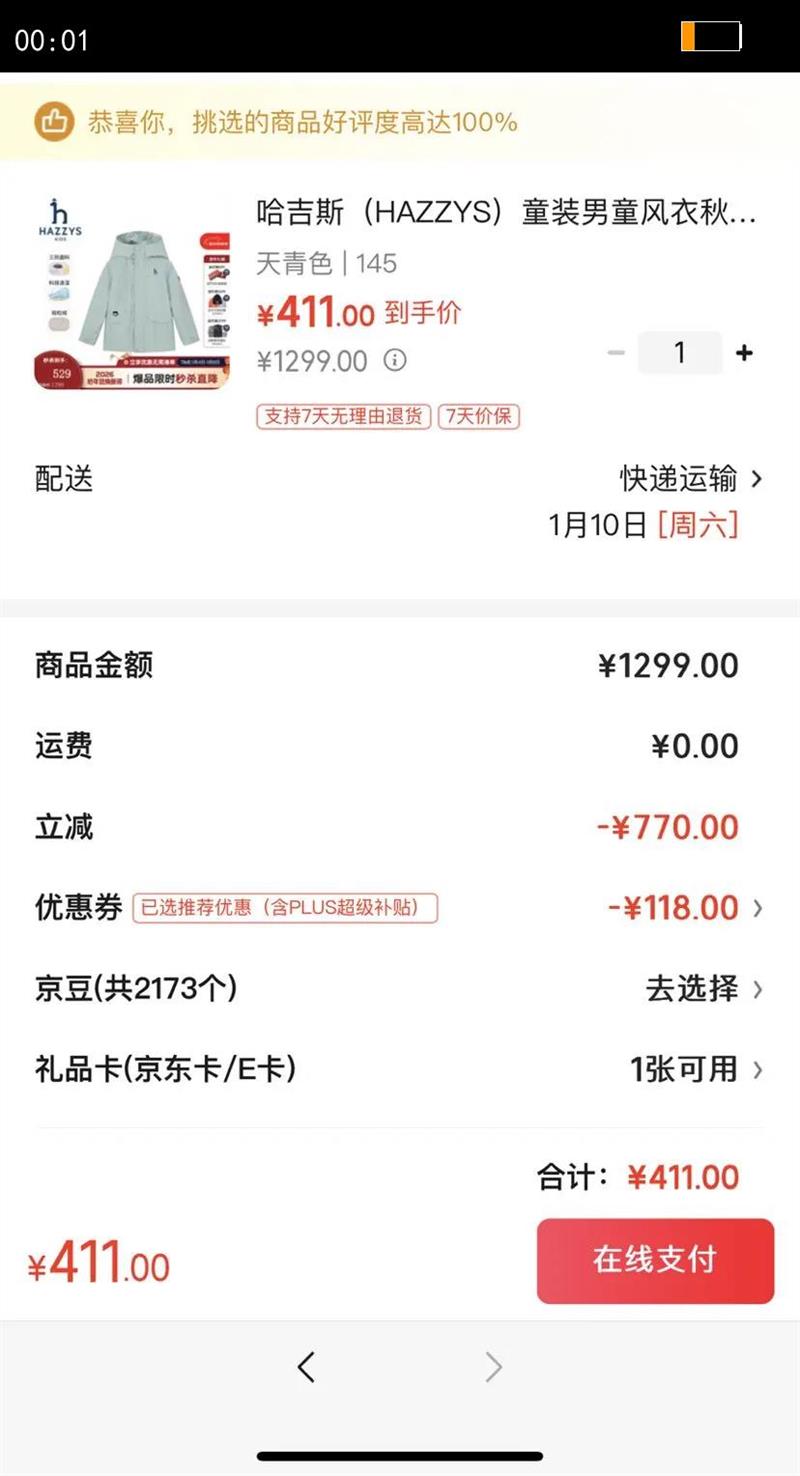Tap 在线支付 to pay online
The image size is (800, 1476).
tap(655, 1260)
